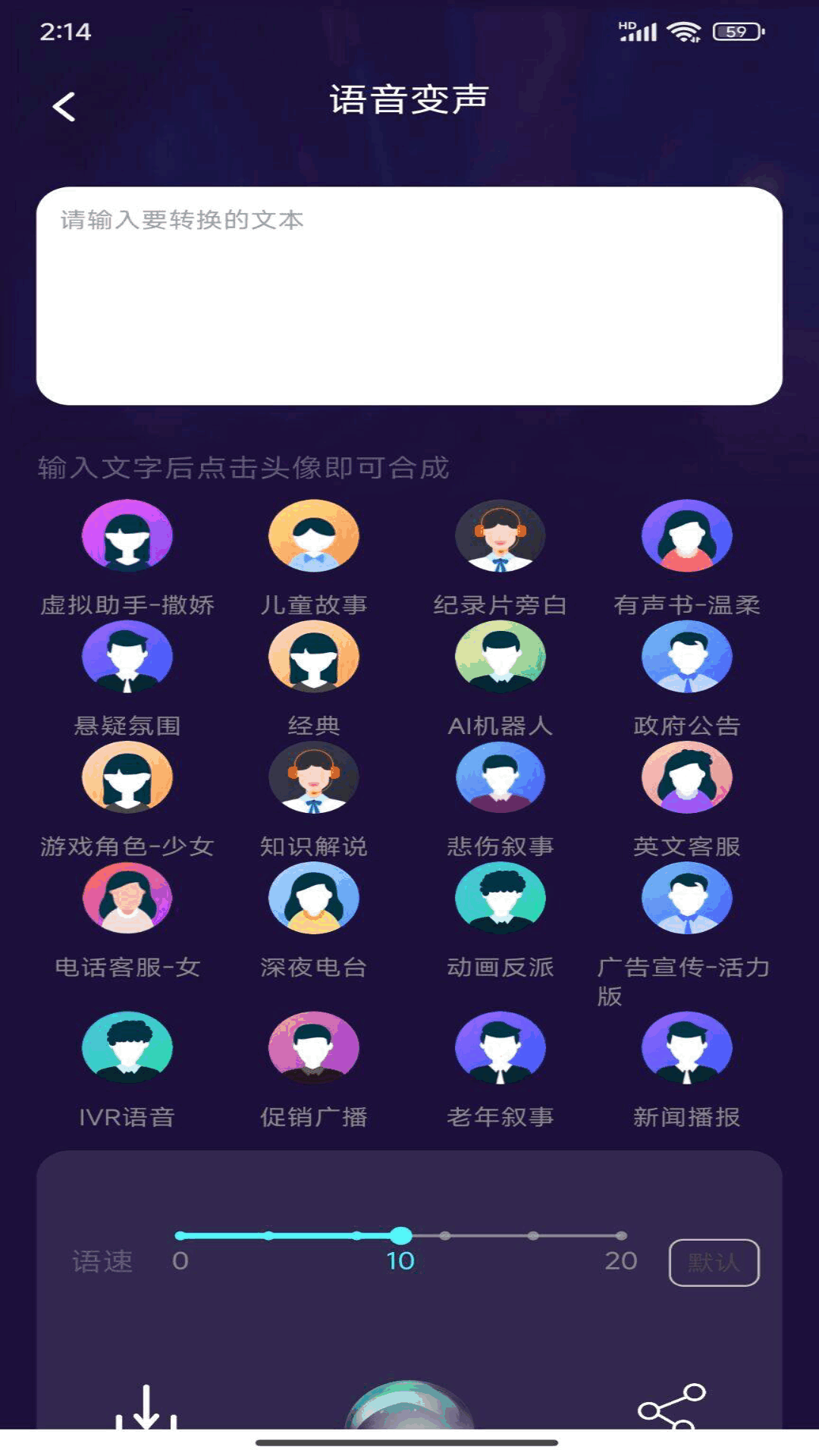Pick the 深夜电台 late-night radio voice

point(313,898)
